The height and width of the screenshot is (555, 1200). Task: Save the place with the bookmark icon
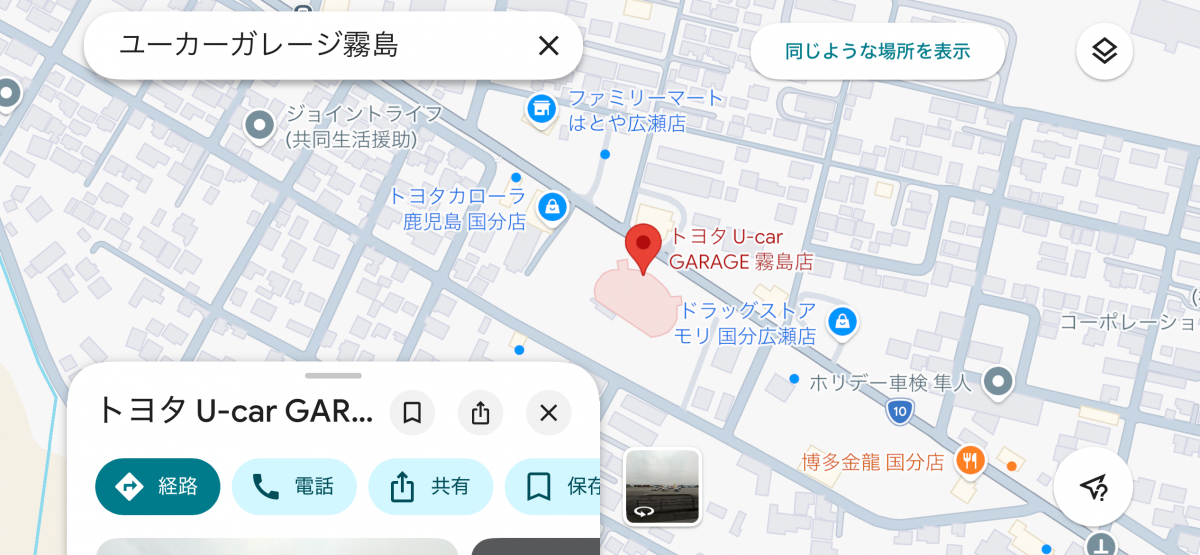[412, 413]
